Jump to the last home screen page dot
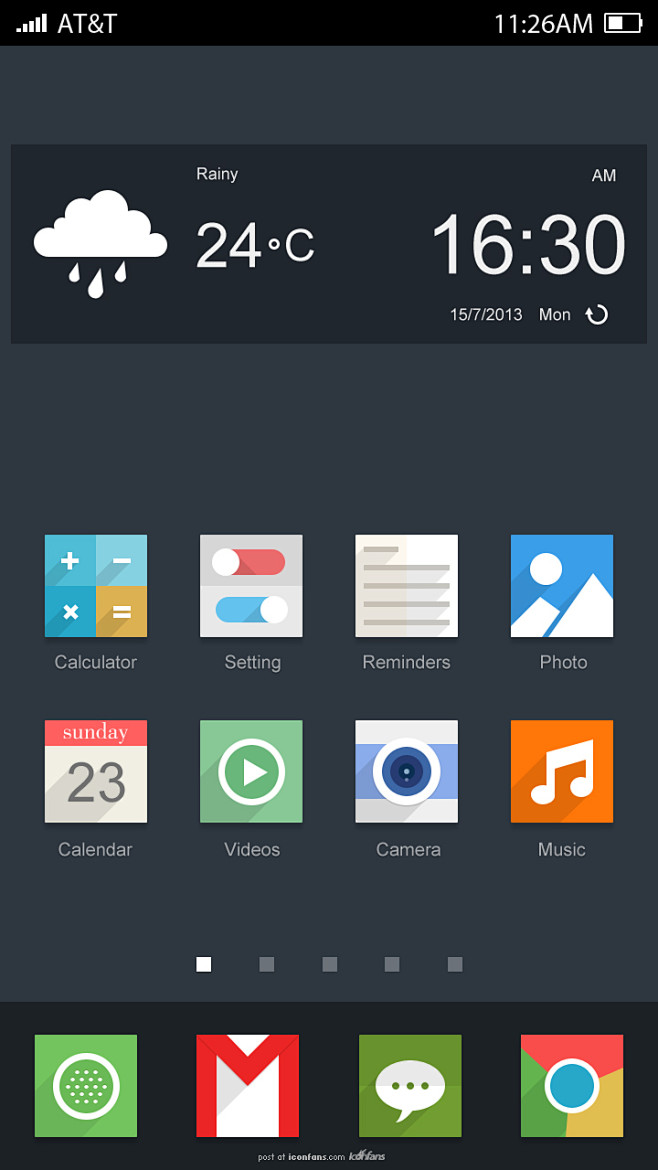Screen dimensions: 658x1170 pos(455,964)
